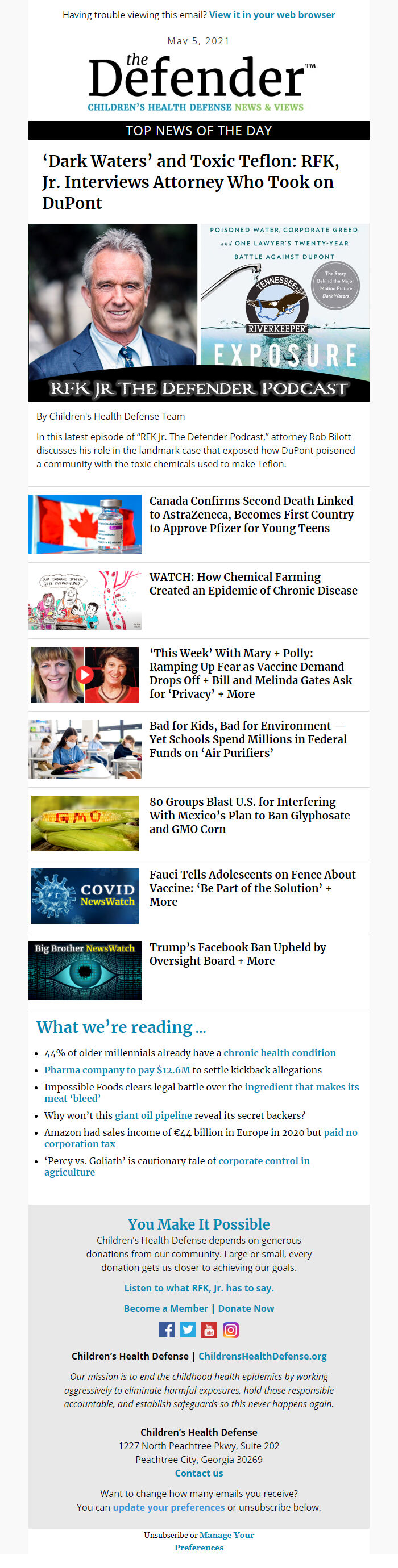This screenshot has width=398, height=1568.
Task: Visit the Facebook page icon
Action: [x=167, y=1329]
